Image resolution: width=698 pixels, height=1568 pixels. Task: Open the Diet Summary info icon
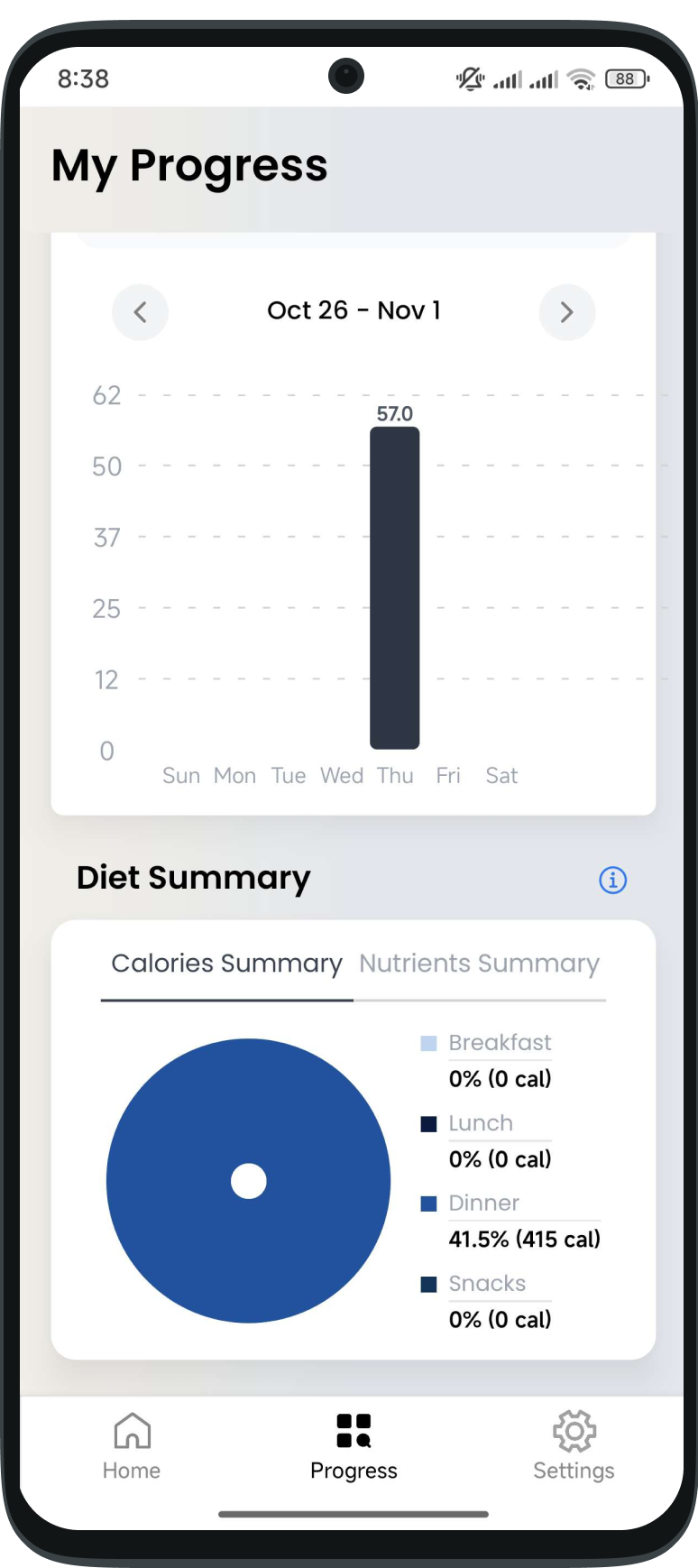613,880
